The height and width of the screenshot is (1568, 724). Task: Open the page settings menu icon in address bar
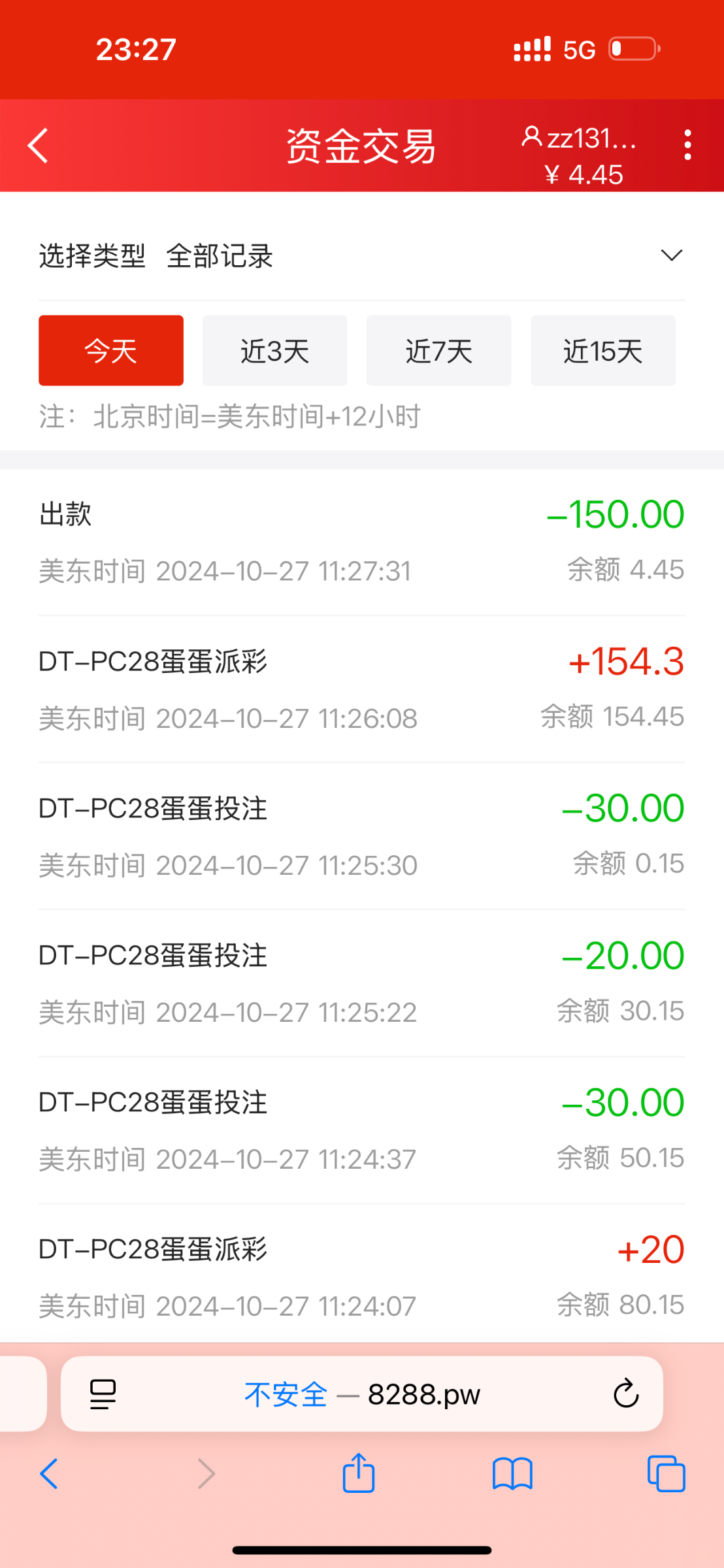click(103, 1395)
